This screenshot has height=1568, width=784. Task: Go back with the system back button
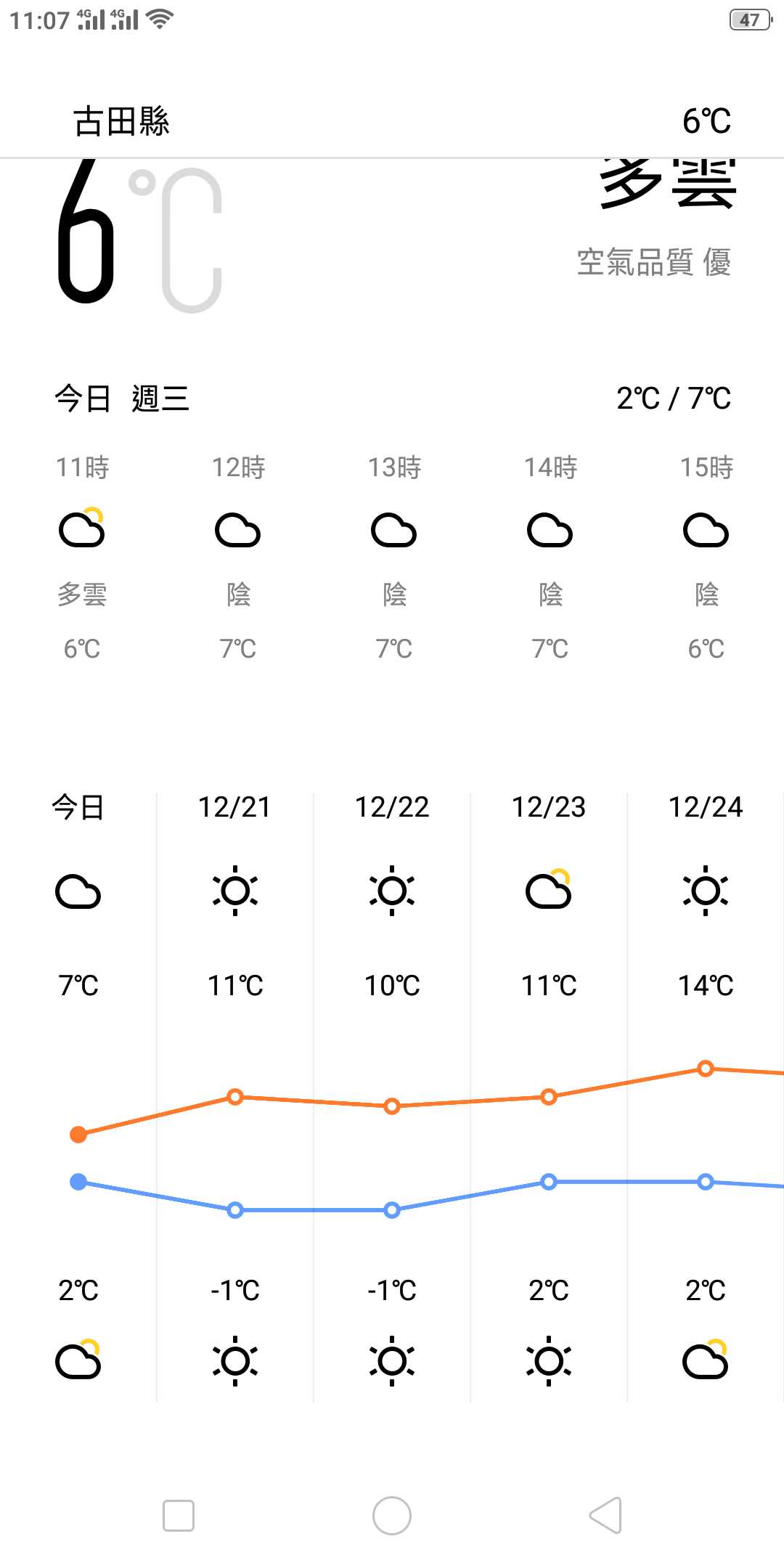click(x=605, y=1516)
